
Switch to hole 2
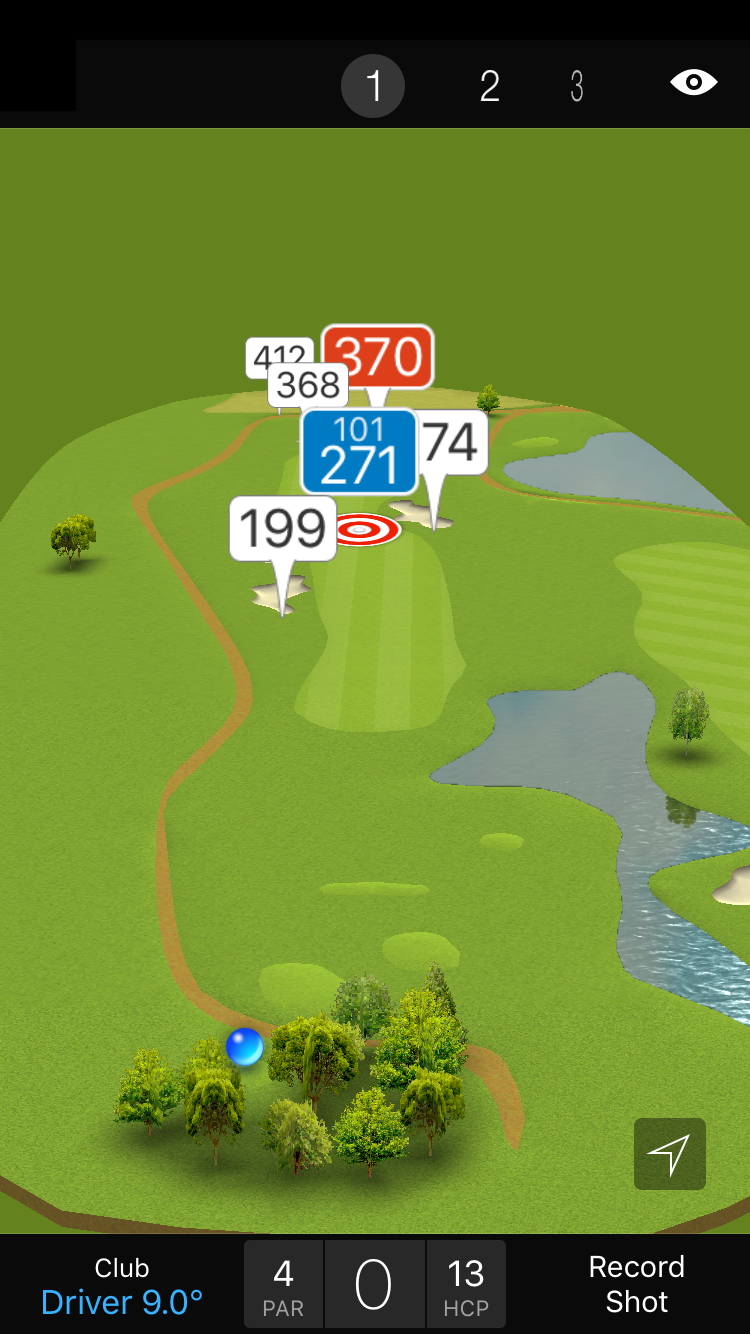[489, 87]
